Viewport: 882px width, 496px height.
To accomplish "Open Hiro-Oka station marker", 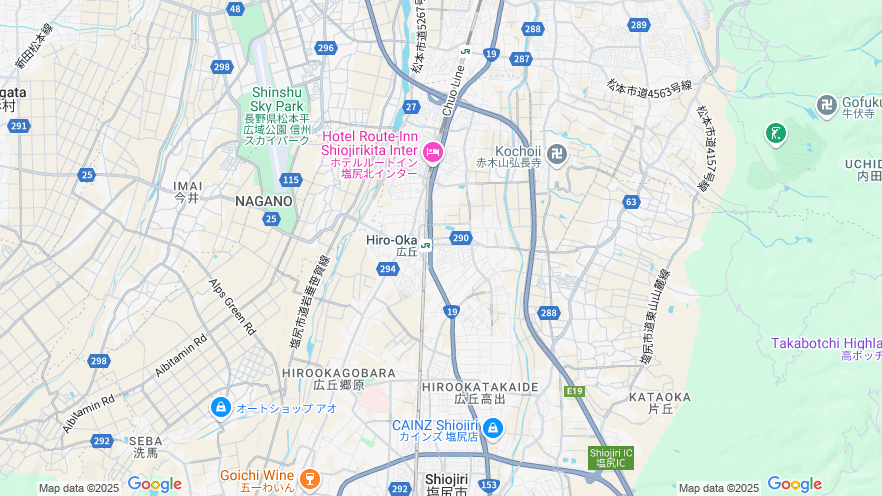I will pos(427,244).
